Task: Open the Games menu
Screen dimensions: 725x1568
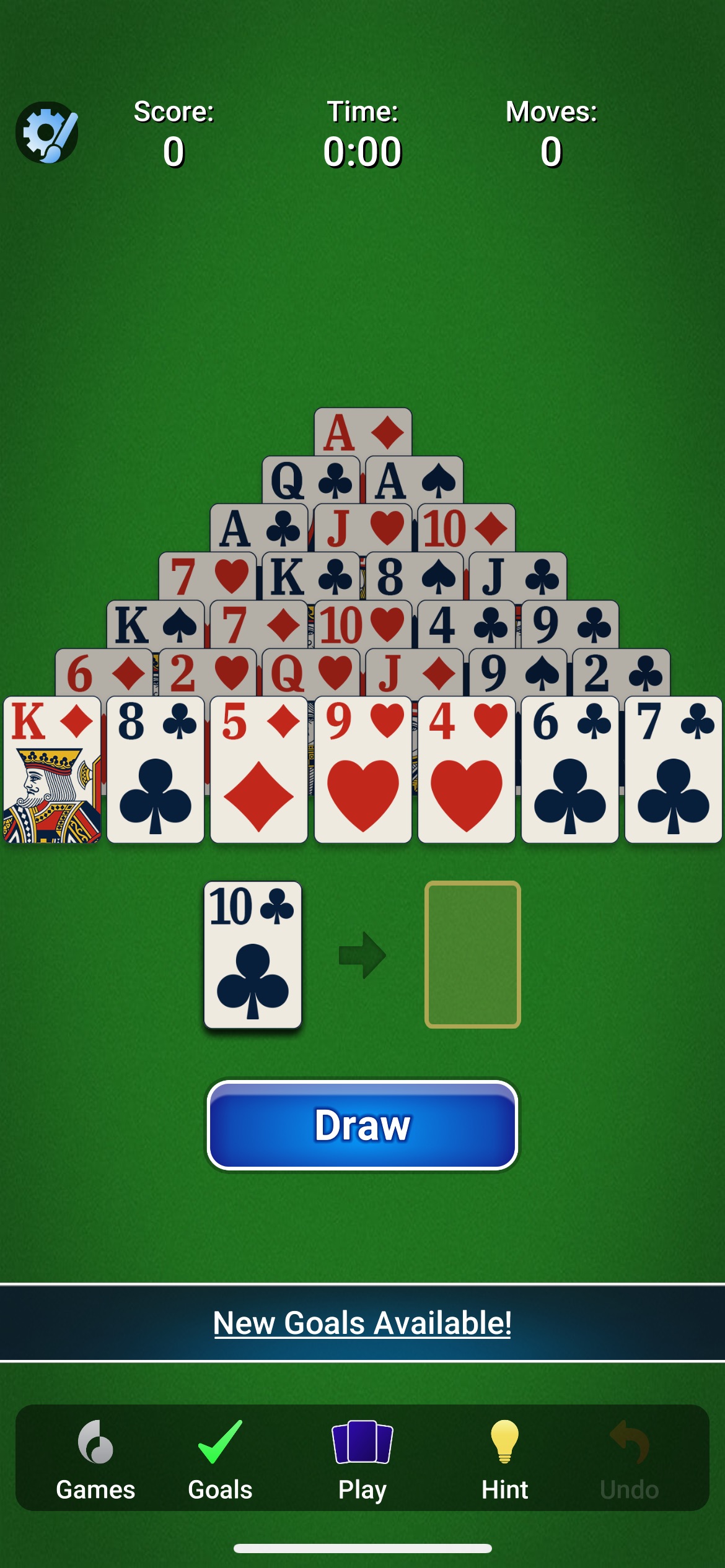Action: 95,1460
